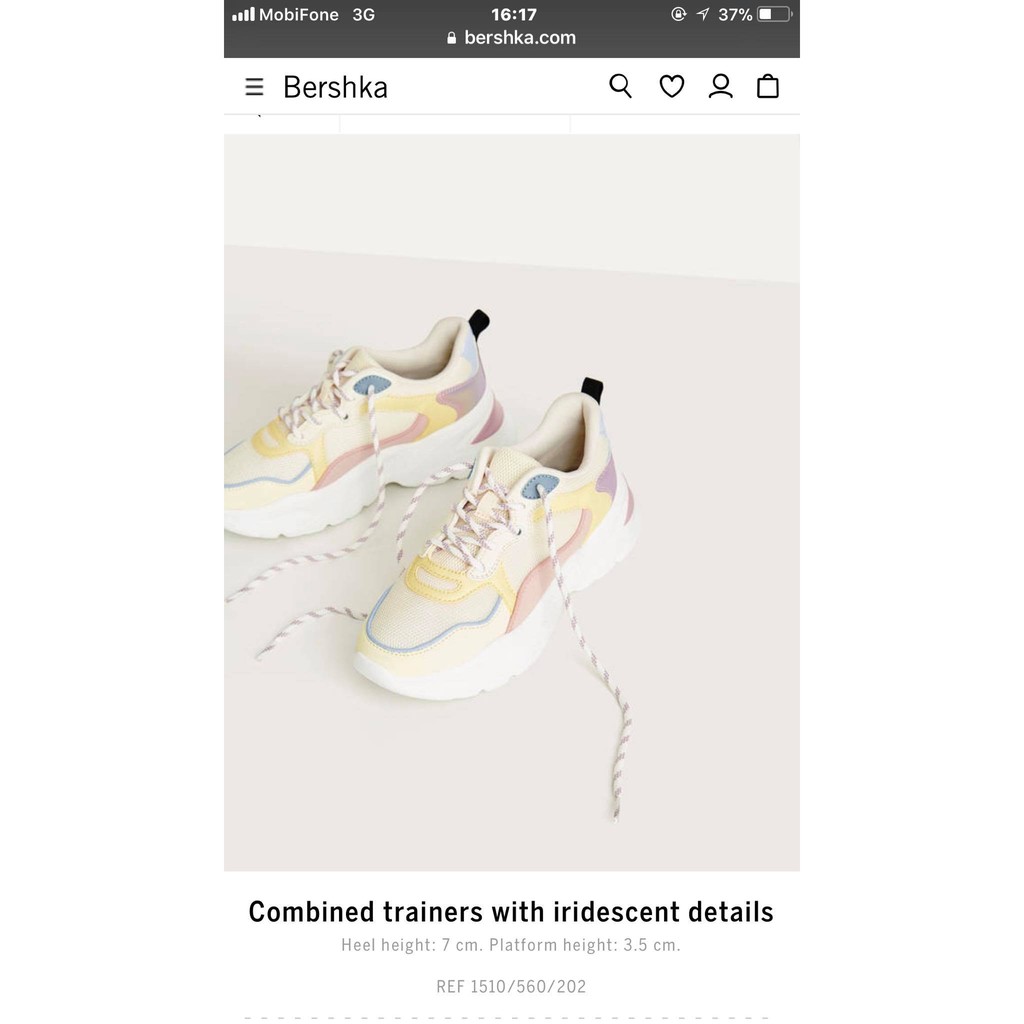Open the account profile icon
Screen dimensions: 1024x1024
720,86
